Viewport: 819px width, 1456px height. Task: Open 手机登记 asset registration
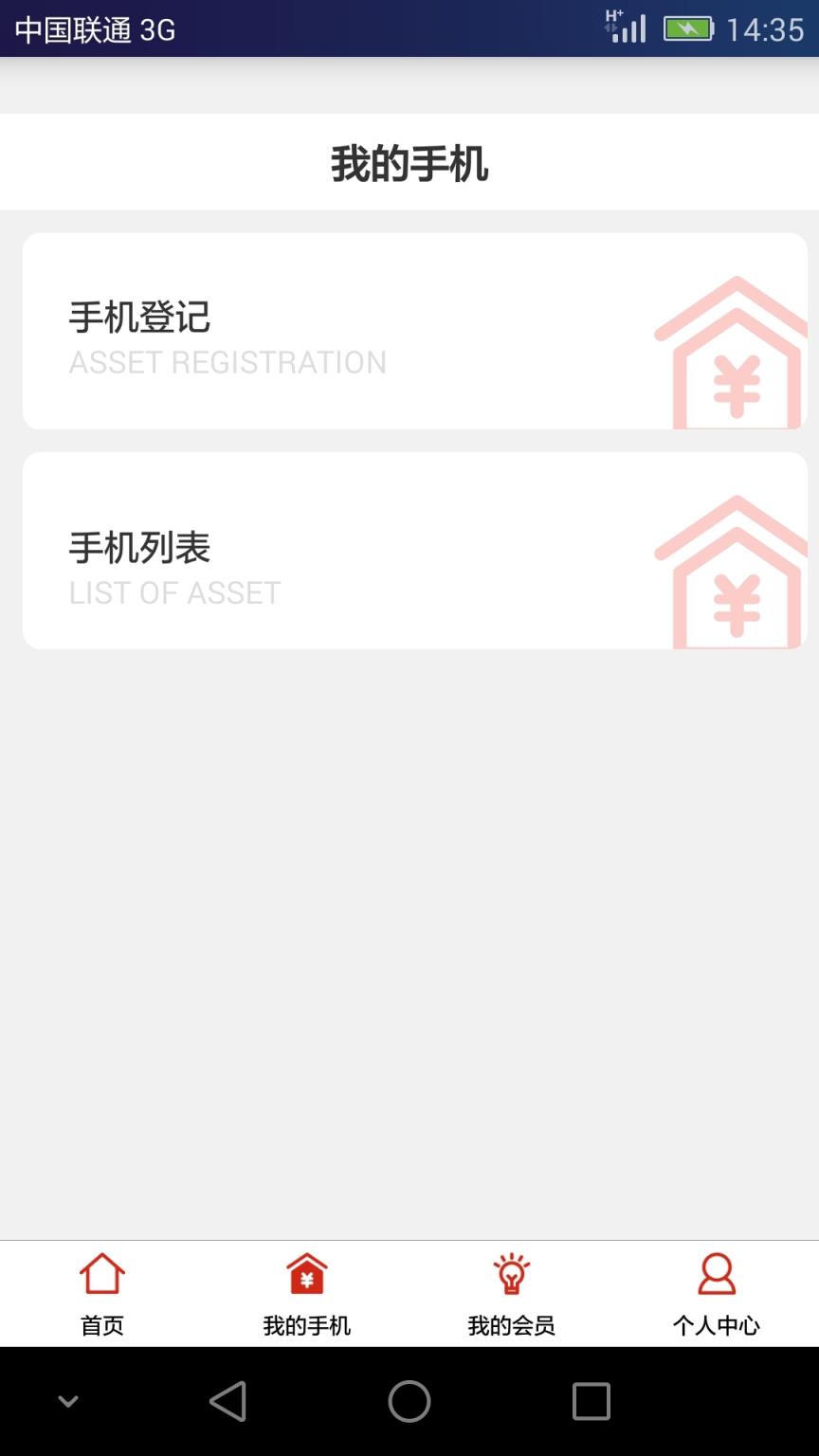(x=408, y=330)
